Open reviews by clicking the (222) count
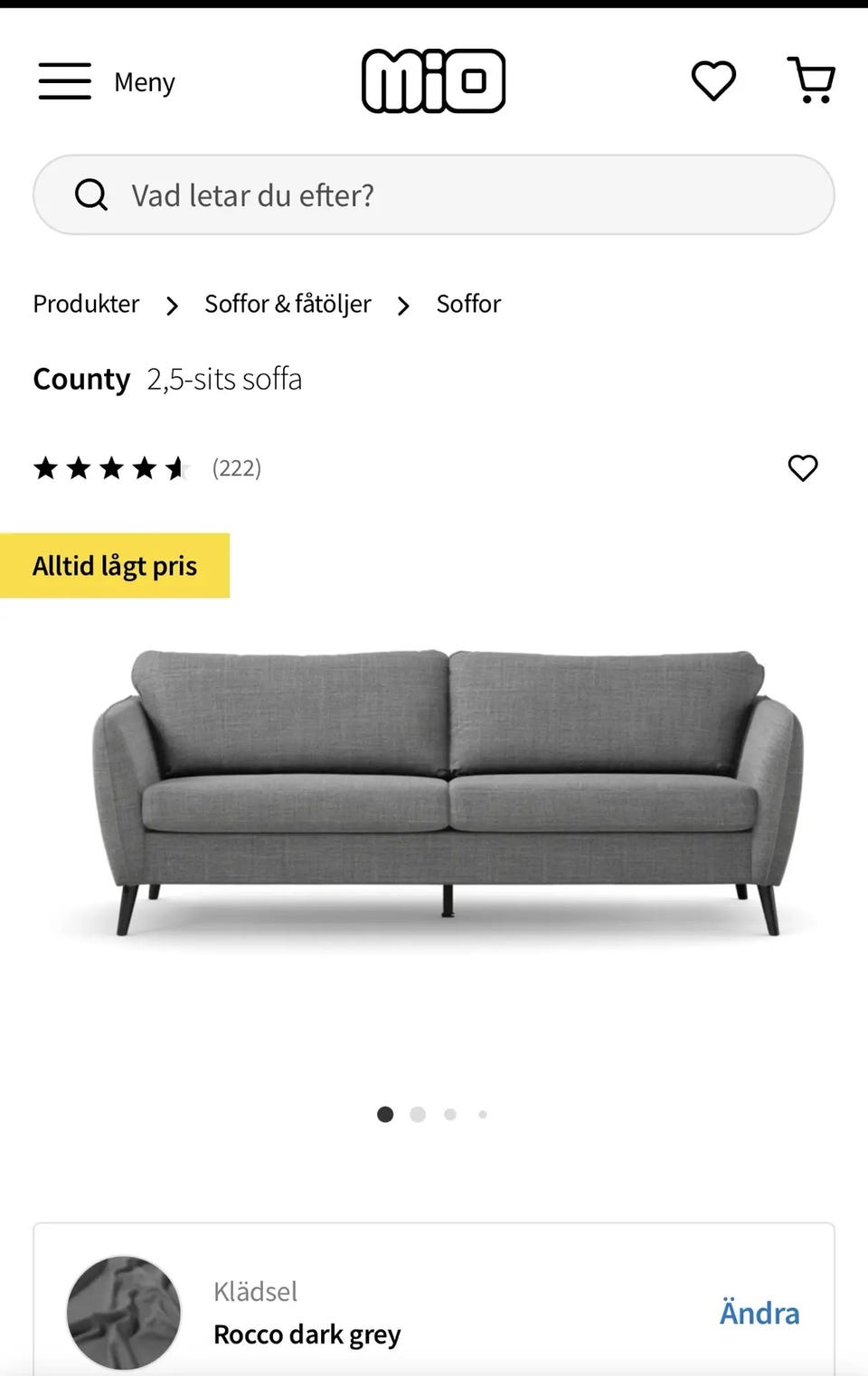Image resolution: width=868 pixels, height=1376 pixels. pyautogui.click(x=236, y=468)
